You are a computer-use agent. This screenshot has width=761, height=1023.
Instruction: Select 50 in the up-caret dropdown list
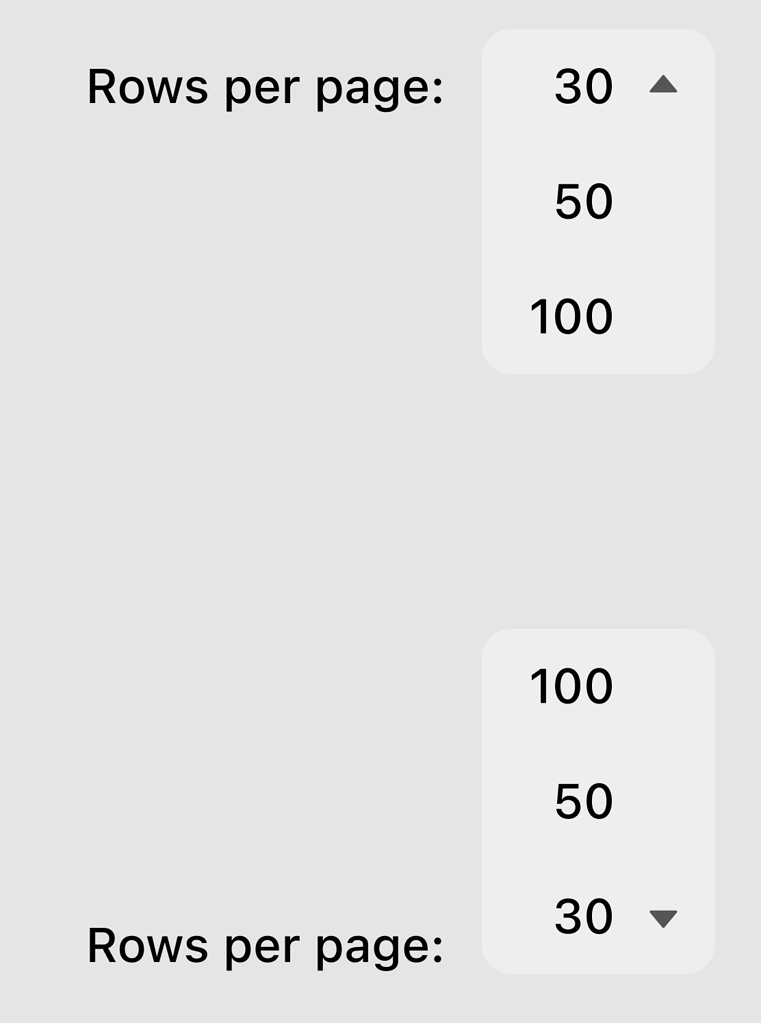tap(584, 202)
